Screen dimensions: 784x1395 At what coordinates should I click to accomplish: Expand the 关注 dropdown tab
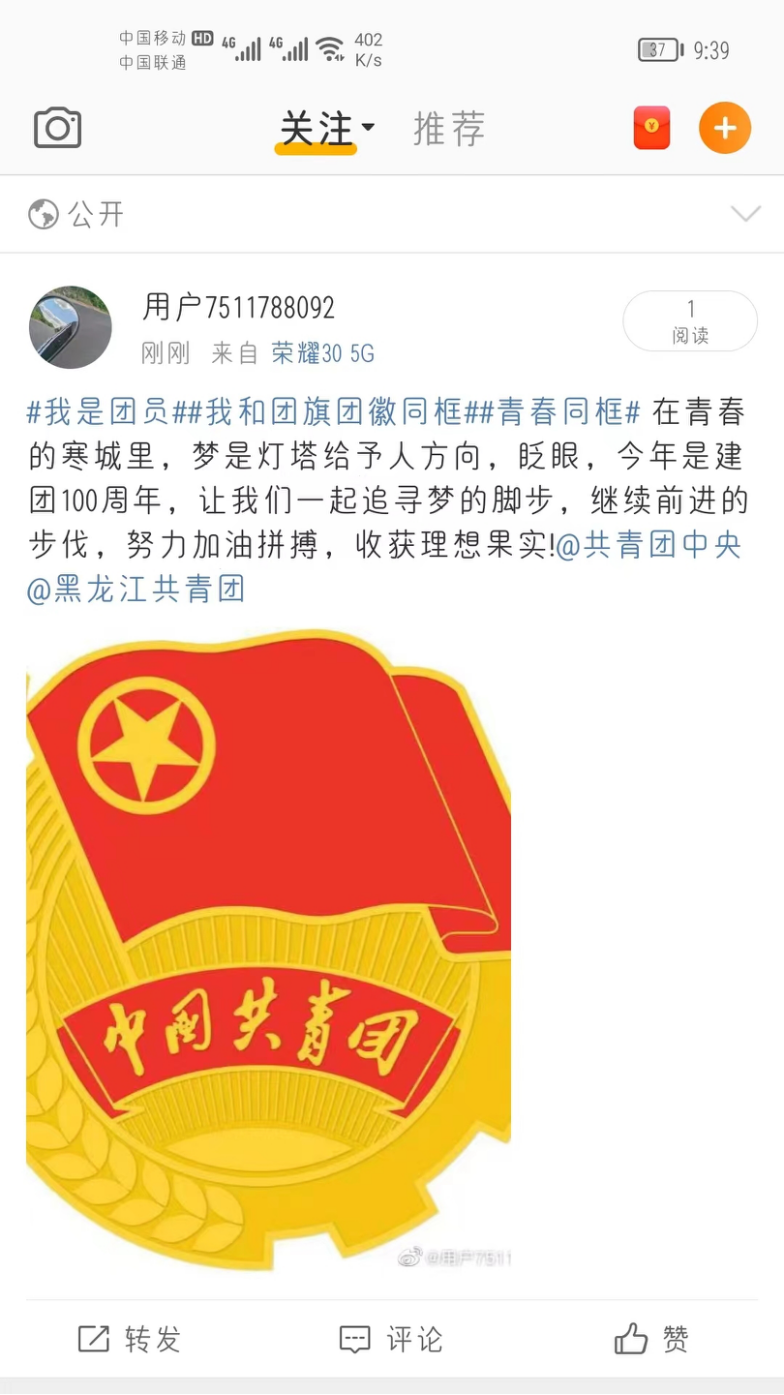point(326,129)
